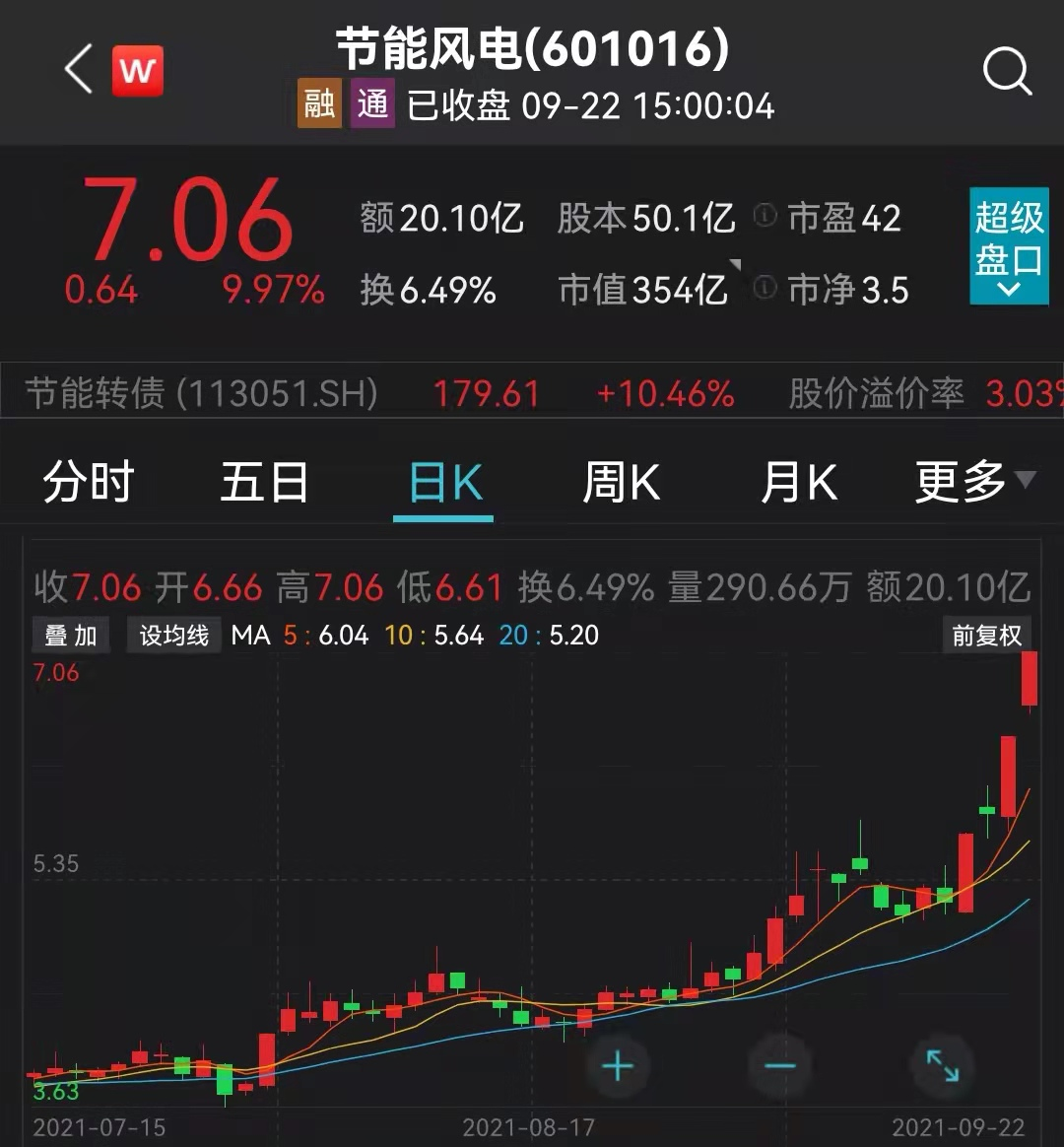Open the stock search magnifier
This screenshot has height=1147, width=1064.
pos(1007,72)
